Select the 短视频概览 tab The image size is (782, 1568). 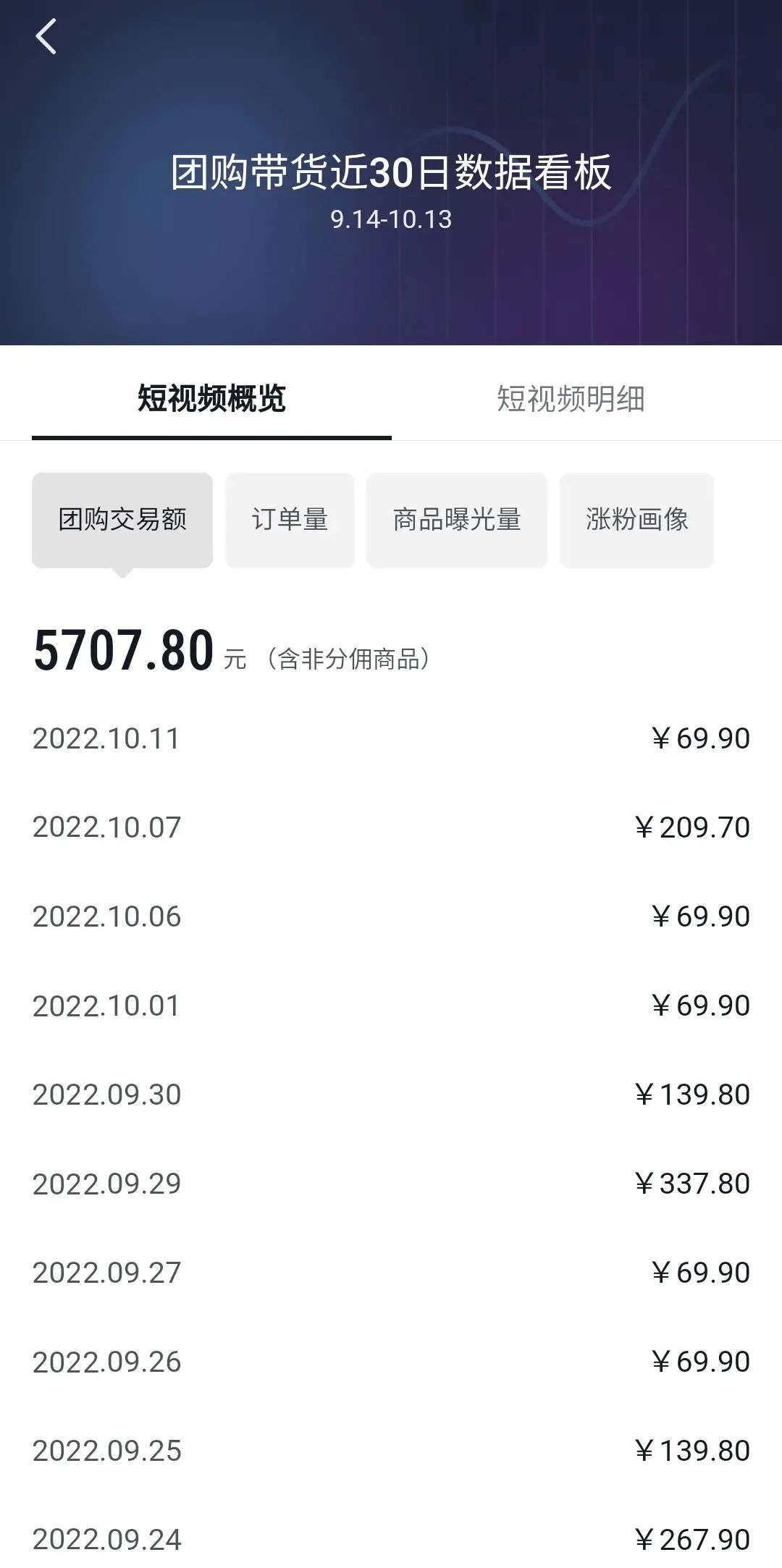coord(211,399)
